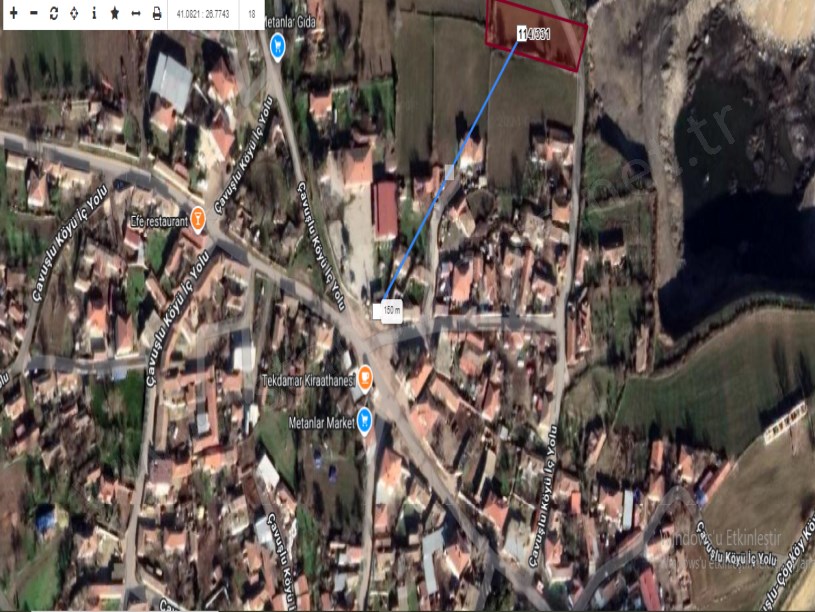815x612 pixels.
Task: Open the Efe restaurant map pin
Action: point(198,217)
